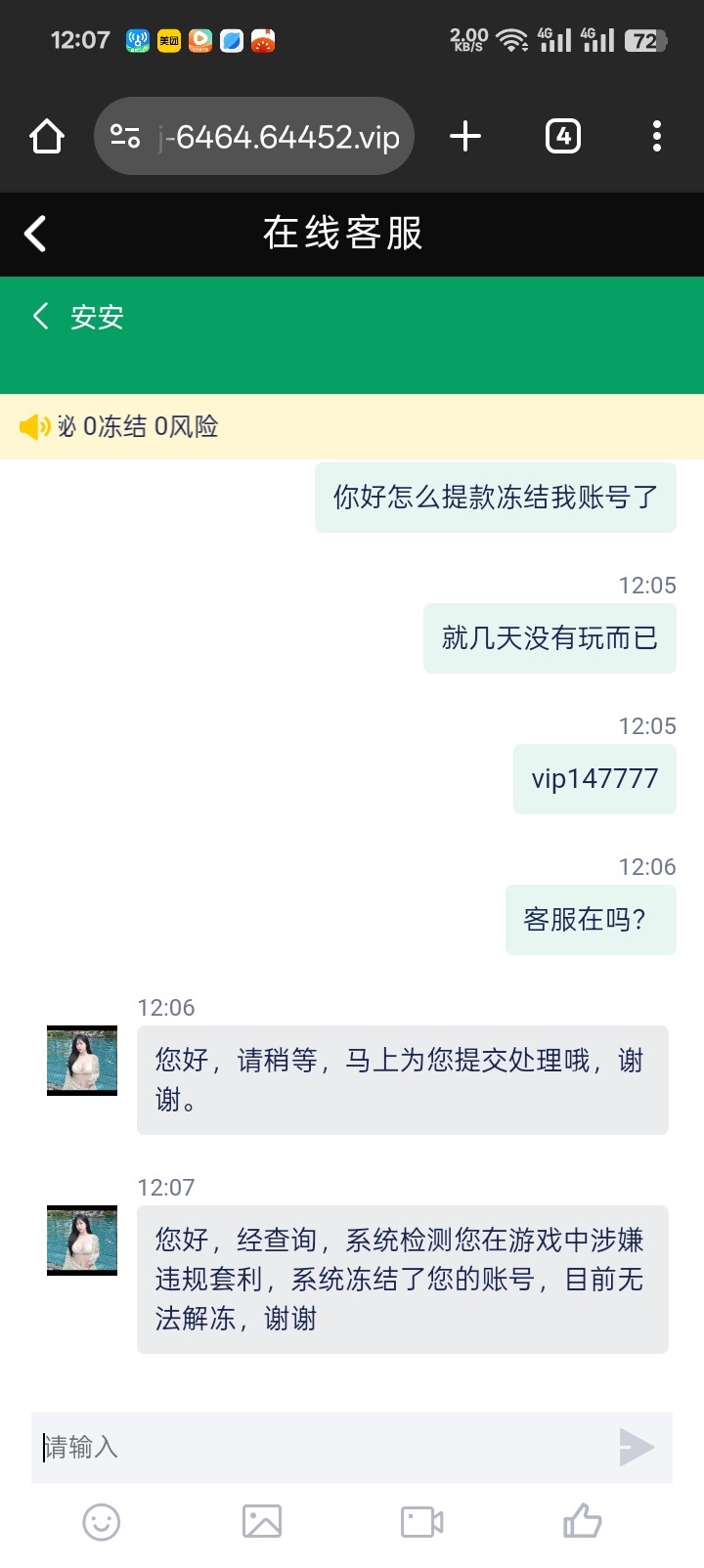Go back from 在线客服 page
704x1568 pixels.
tap(35, 234)
